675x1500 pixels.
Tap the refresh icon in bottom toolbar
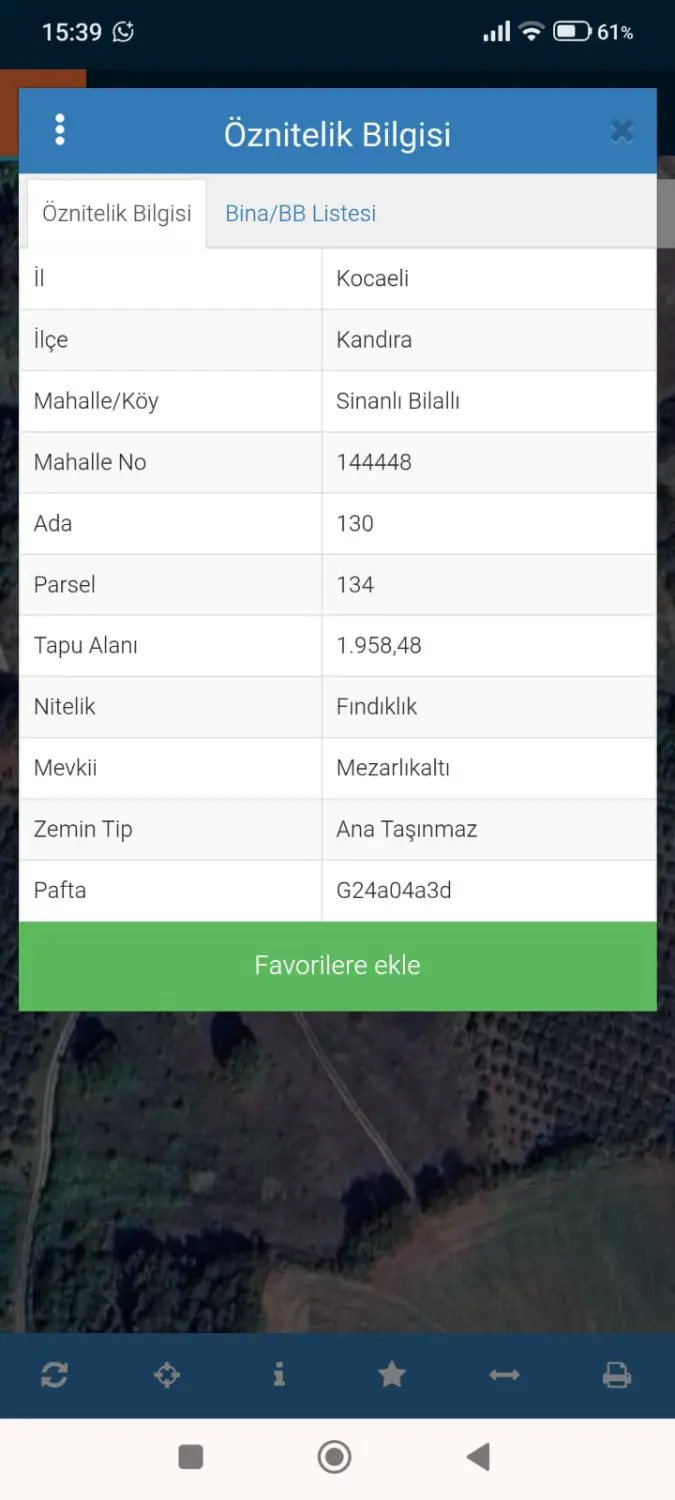[x=54, y=1376]
